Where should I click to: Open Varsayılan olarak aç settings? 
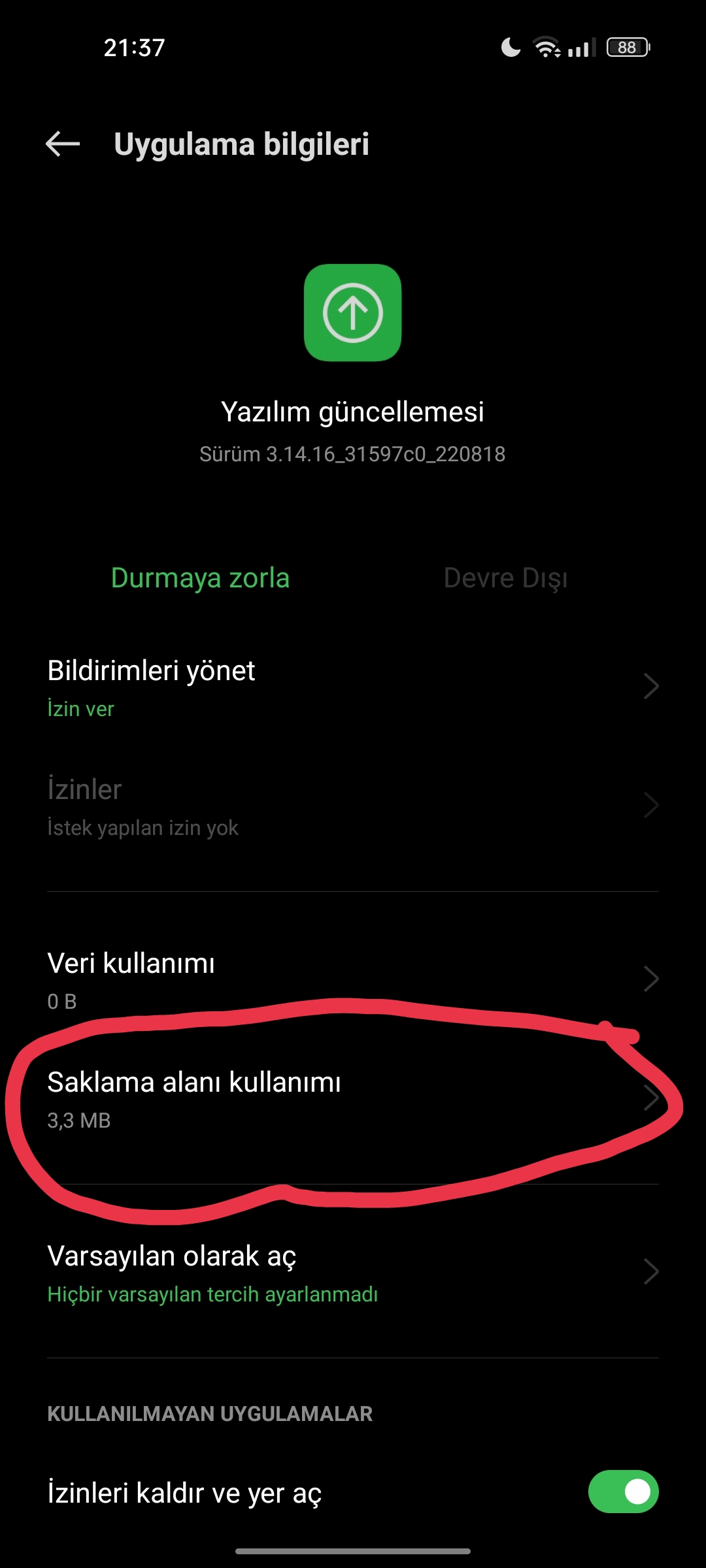pos(353,1273)
